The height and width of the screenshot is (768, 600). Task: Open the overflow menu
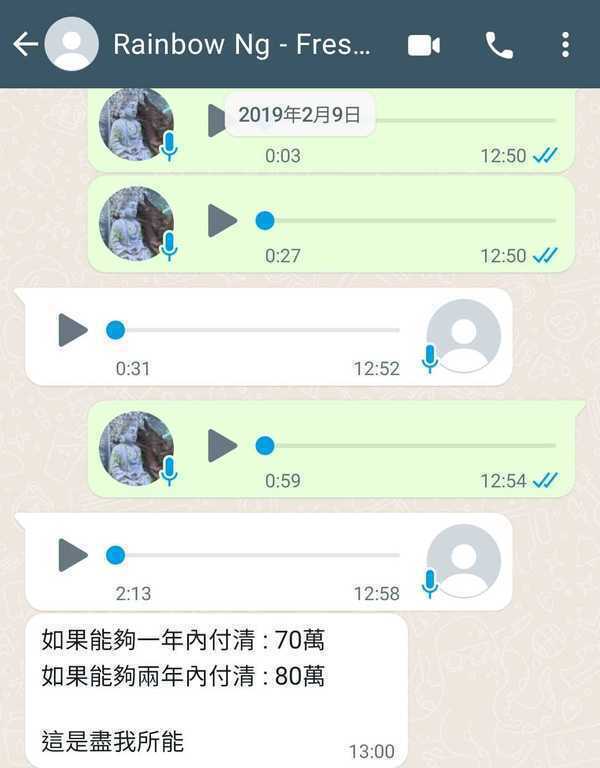(x=565, y=44)
